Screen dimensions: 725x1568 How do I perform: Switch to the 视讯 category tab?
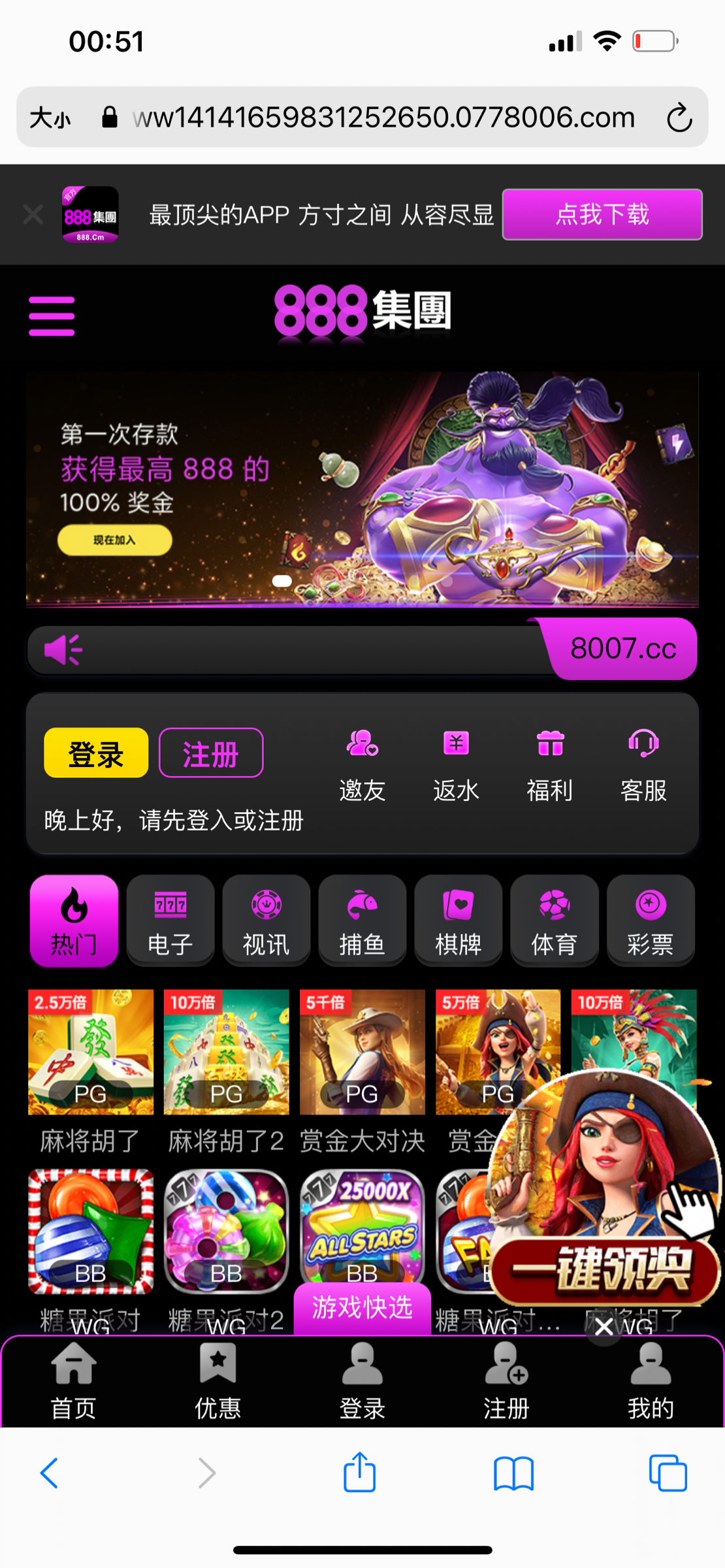[x=266, y=920]
